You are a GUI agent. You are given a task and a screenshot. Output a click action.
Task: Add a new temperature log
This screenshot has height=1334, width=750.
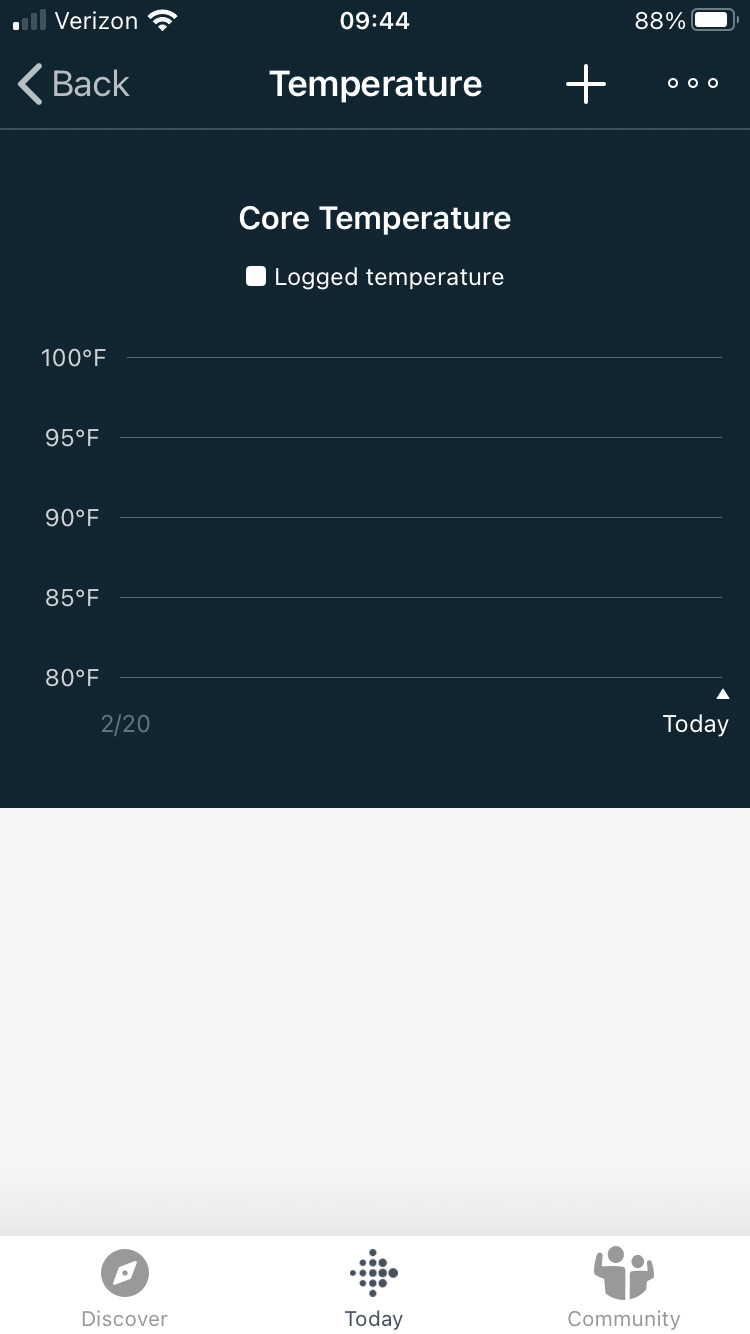click(x=586, y=84)
